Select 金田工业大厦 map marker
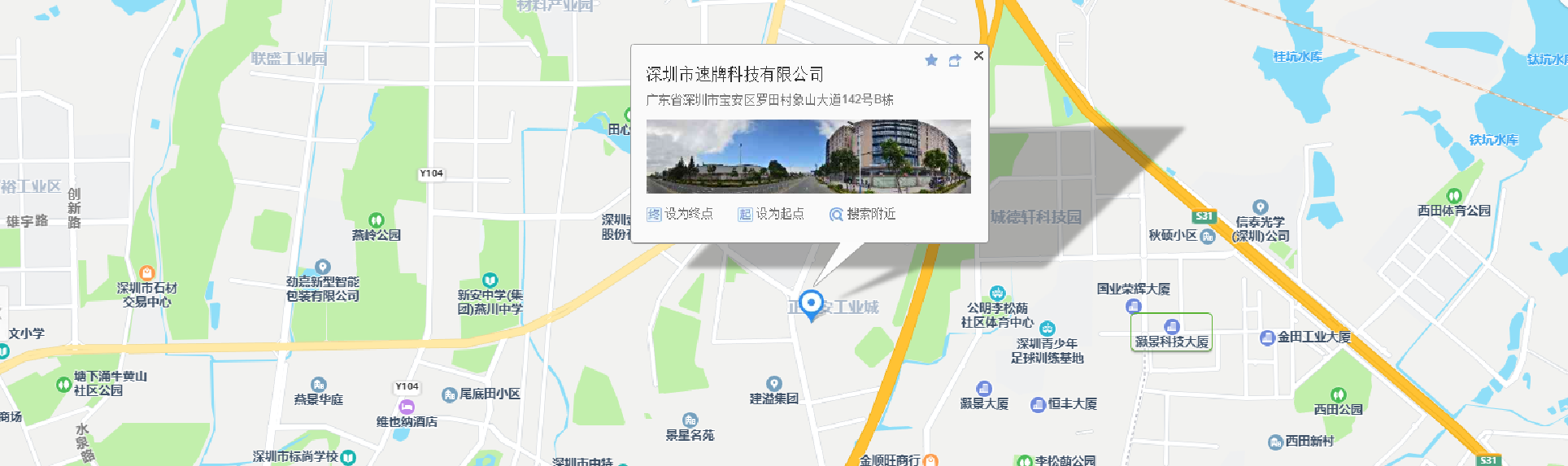1568x466 pixels. coord(1267,338)
